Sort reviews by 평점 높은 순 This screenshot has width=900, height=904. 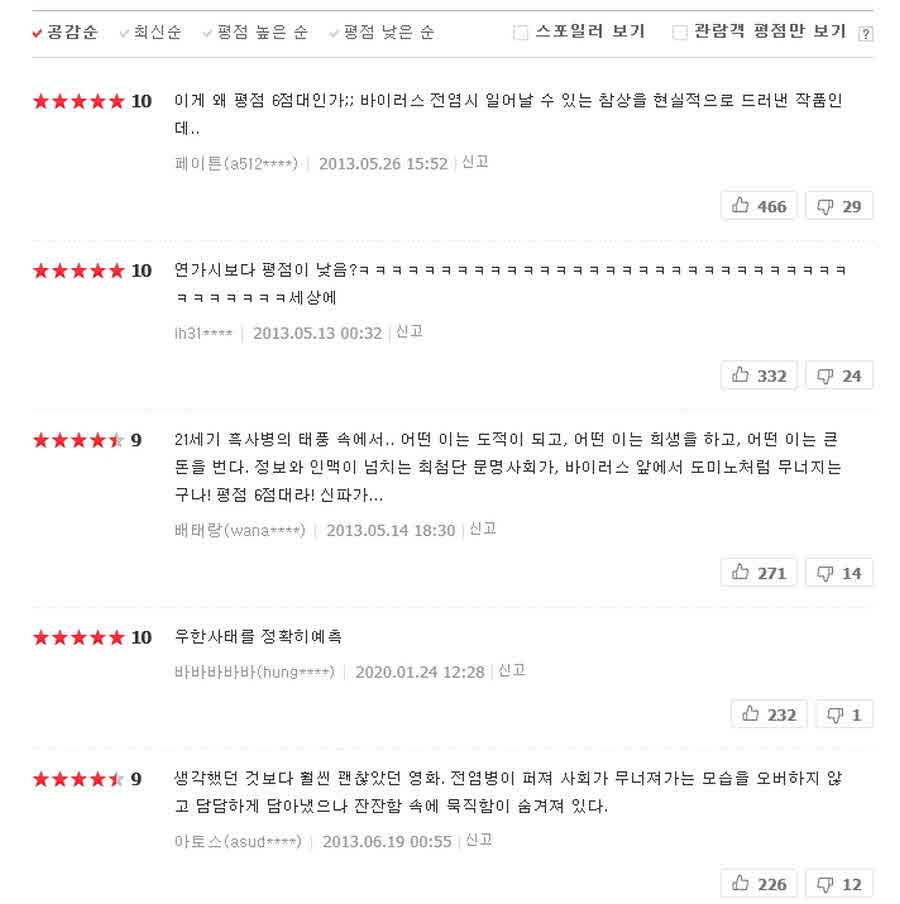coord(262,33)
